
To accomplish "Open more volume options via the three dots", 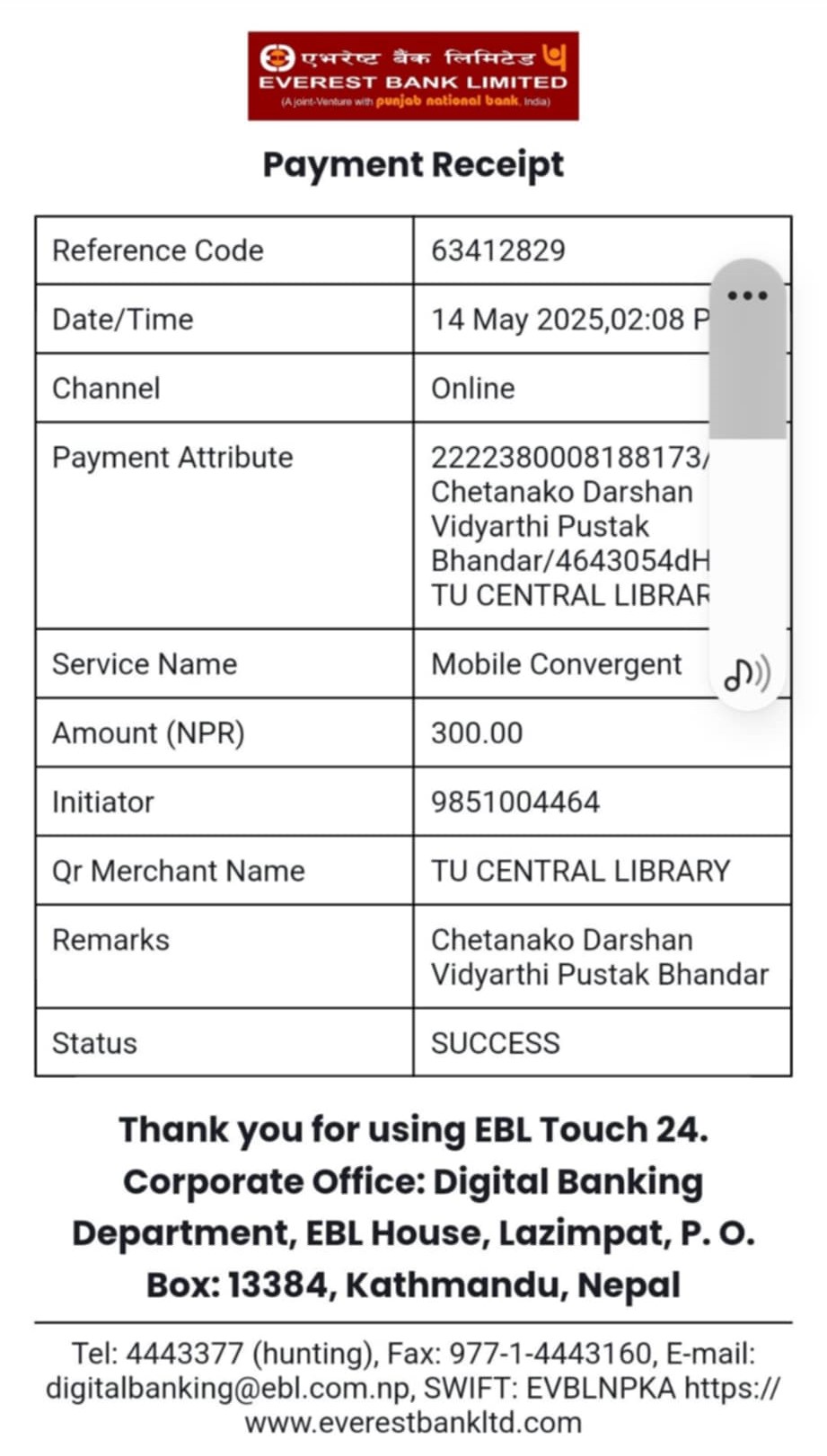I will [747, 295].
